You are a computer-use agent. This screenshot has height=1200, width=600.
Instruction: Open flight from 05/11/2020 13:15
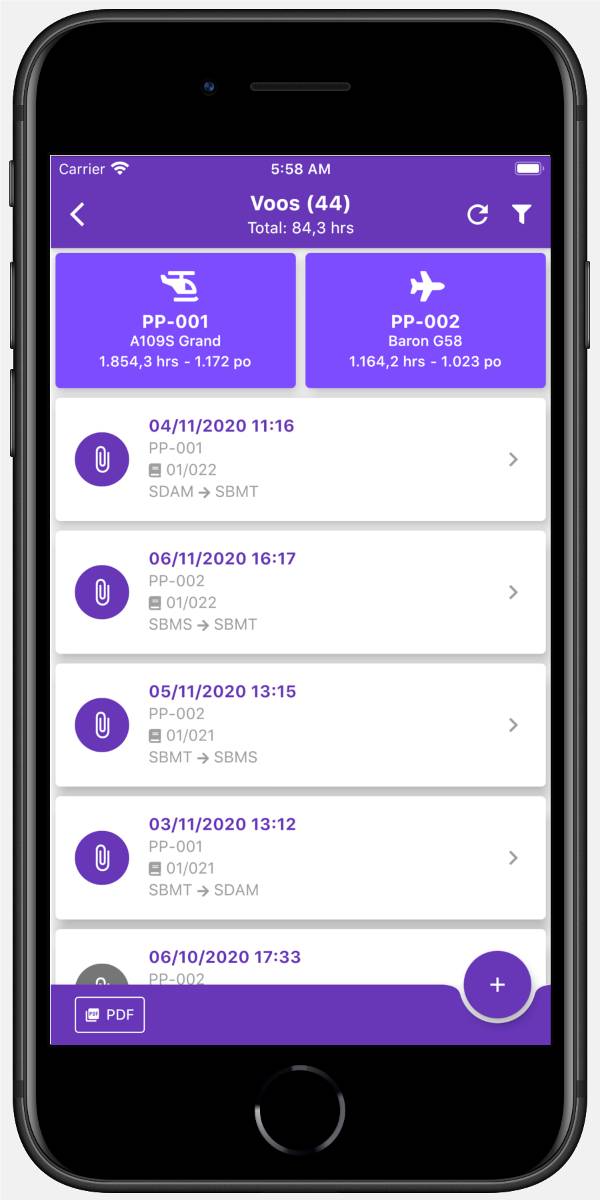(300, 725)
